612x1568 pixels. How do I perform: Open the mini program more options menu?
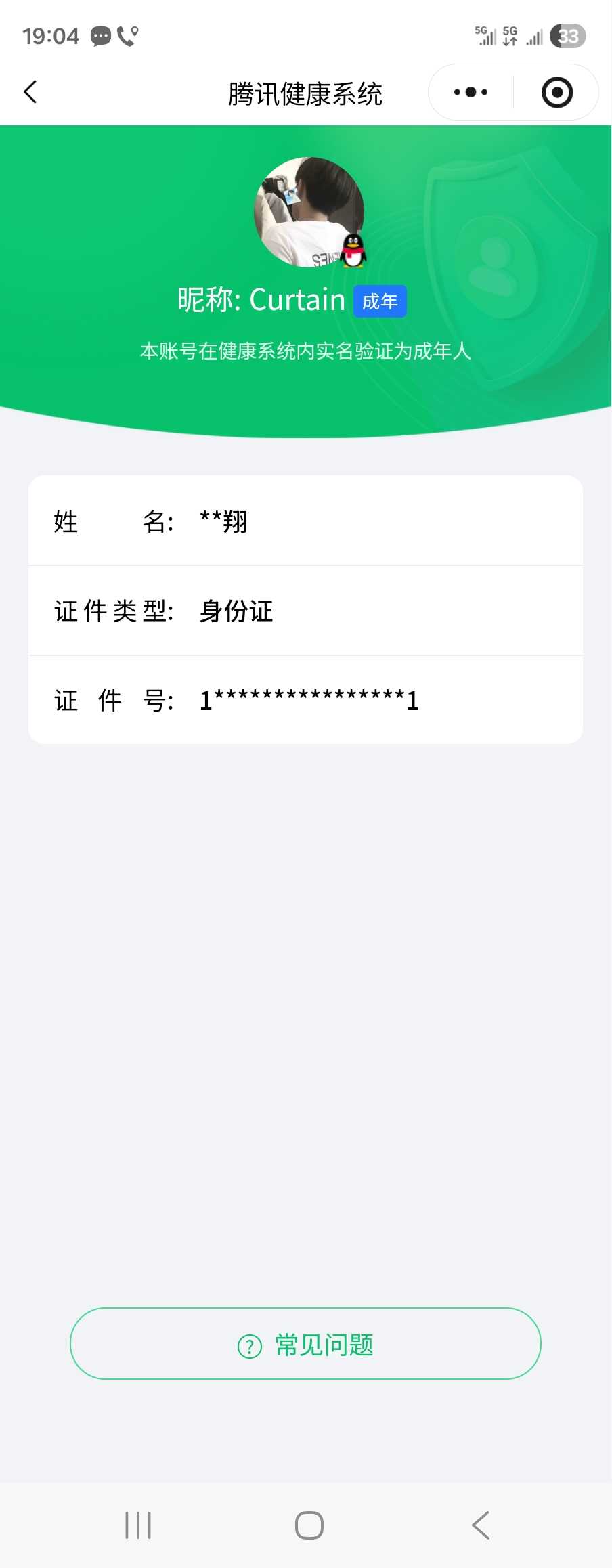click(x=471, y=92)
